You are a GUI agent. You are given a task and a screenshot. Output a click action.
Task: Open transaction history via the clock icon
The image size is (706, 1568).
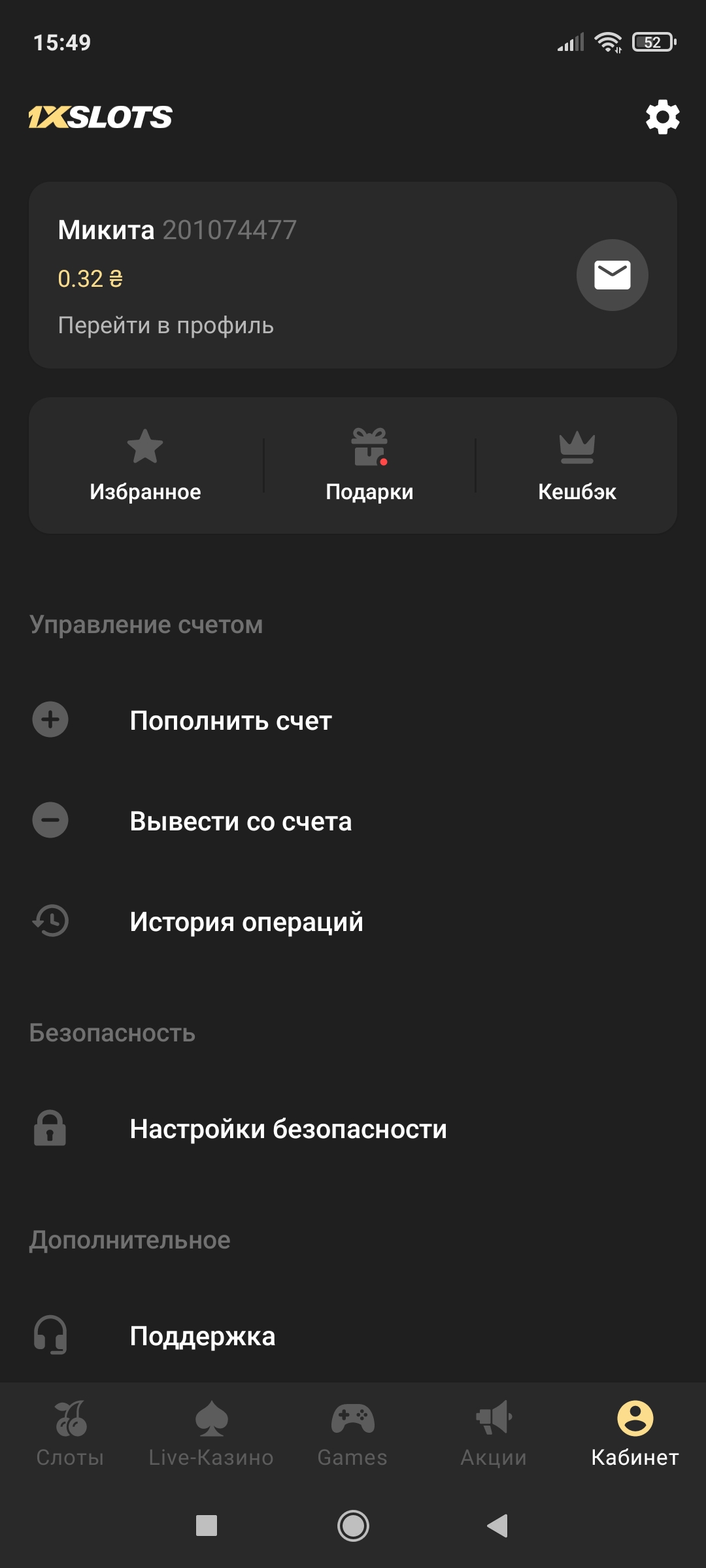click(x=50, y=922)
